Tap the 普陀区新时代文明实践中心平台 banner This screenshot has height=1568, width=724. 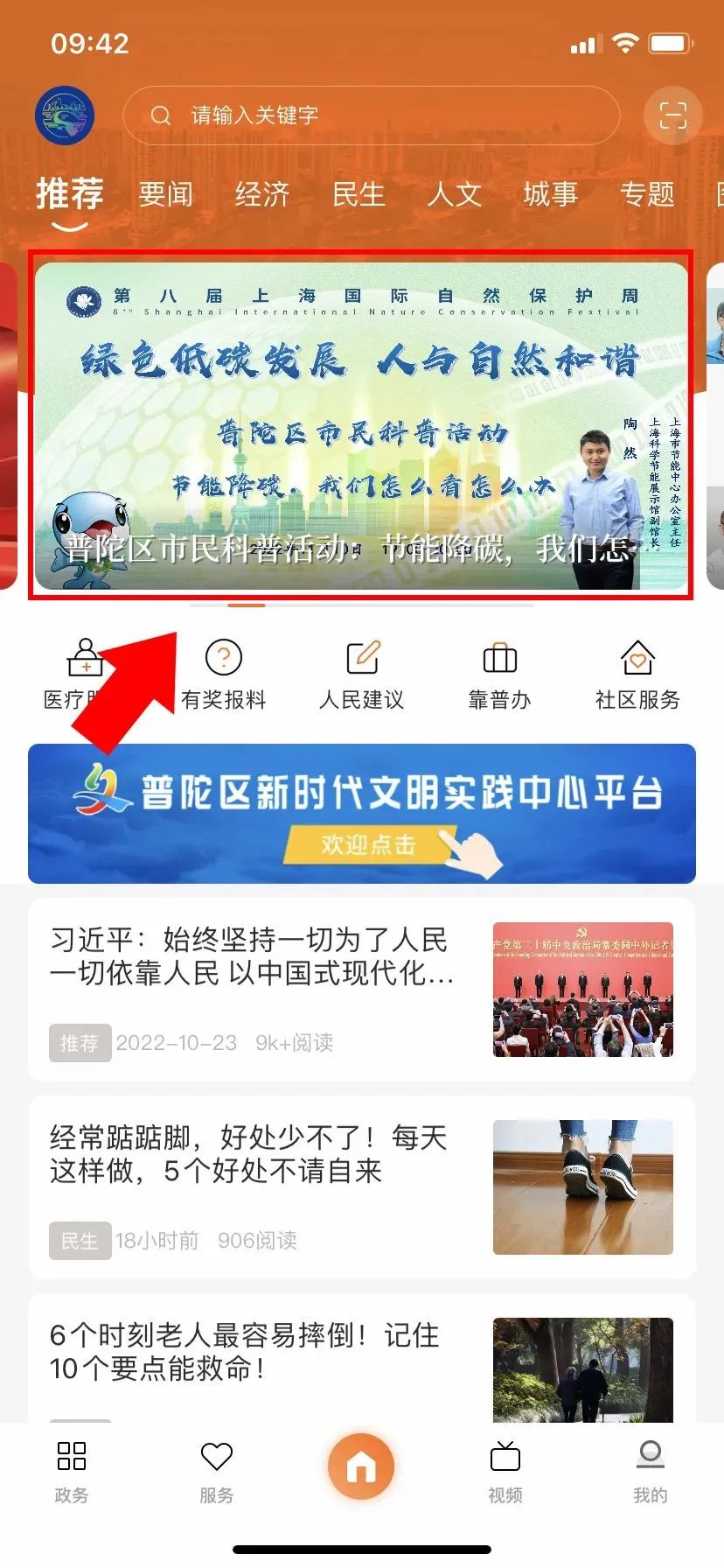click(362, 813)
